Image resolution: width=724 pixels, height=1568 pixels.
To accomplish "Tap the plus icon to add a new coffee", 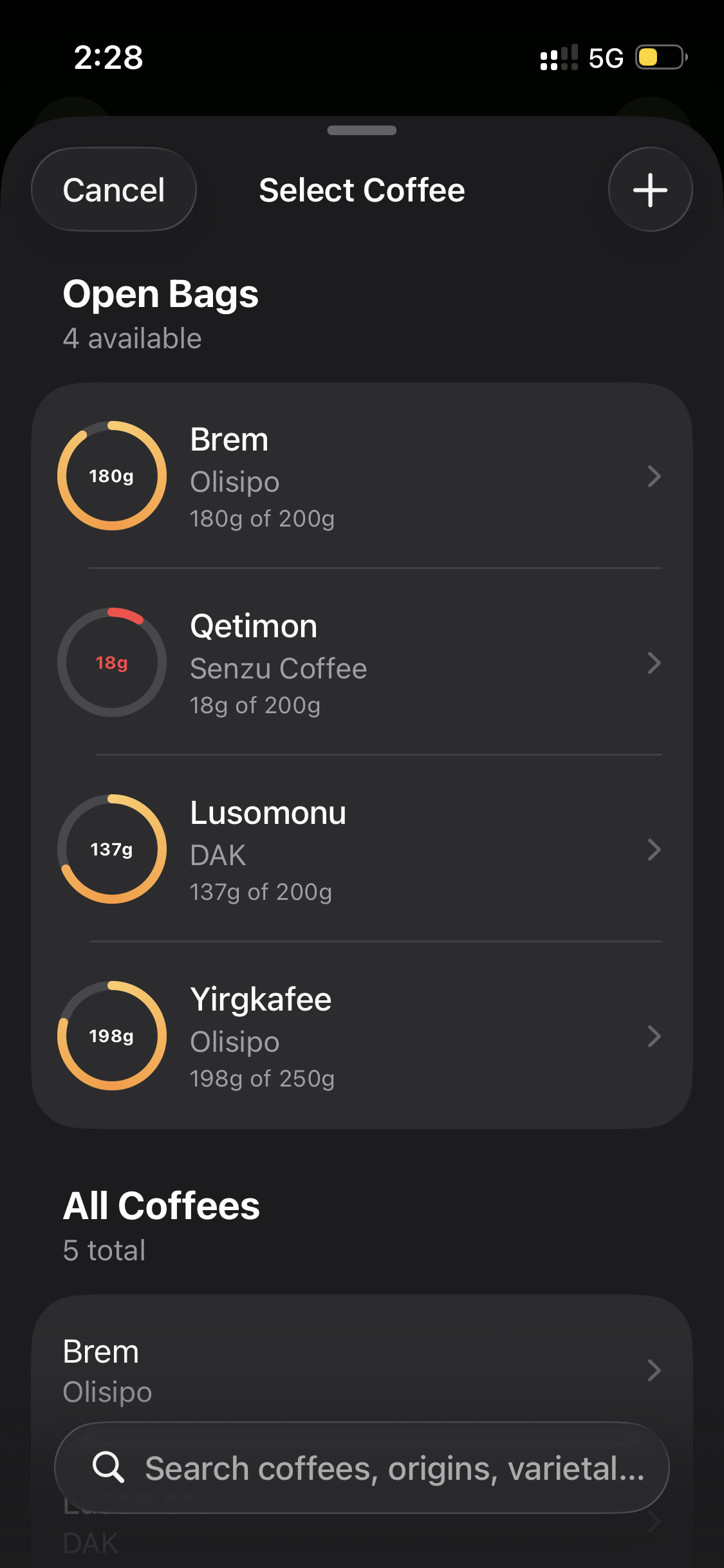I will pyautogui.click(x=649, y=189).
